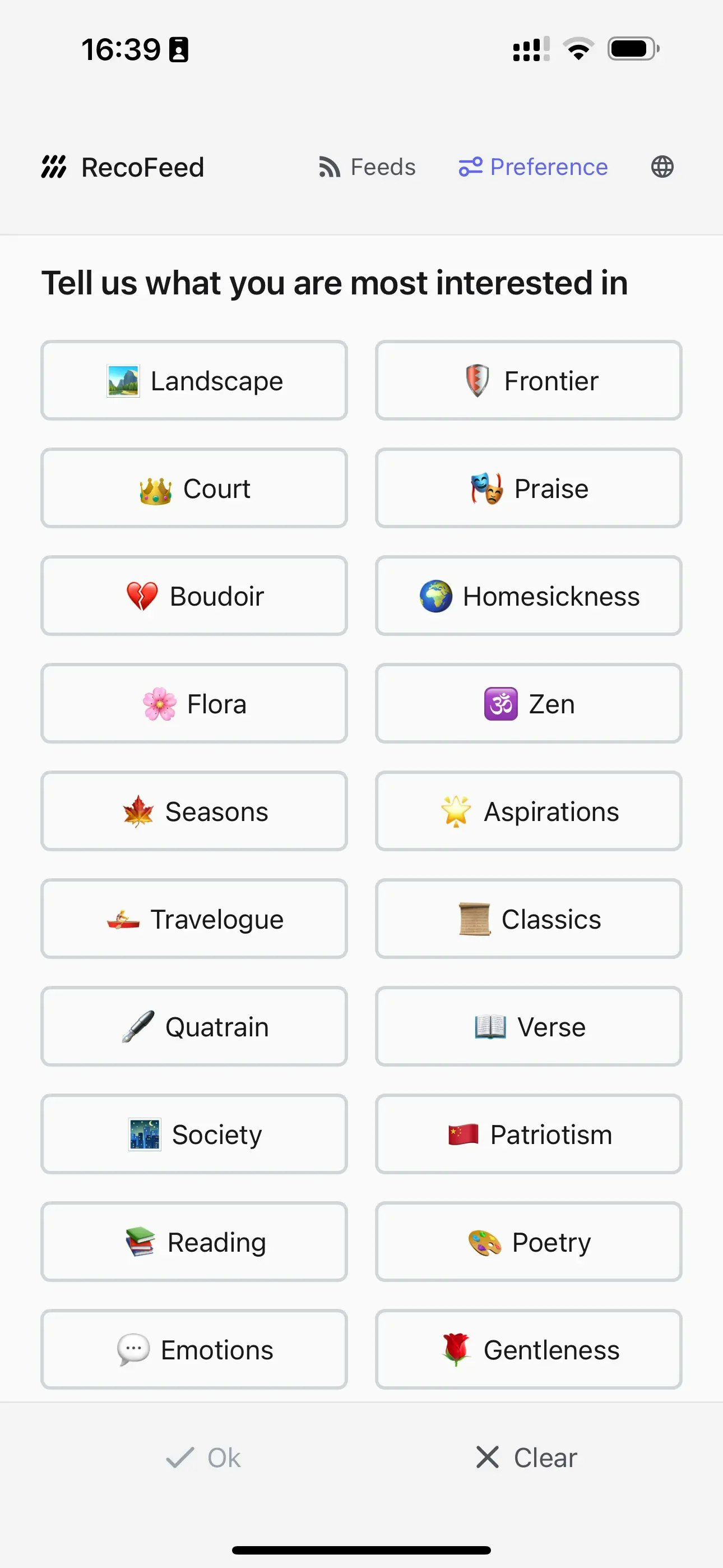
Task: Select the Classics topic
Action: 529,919
